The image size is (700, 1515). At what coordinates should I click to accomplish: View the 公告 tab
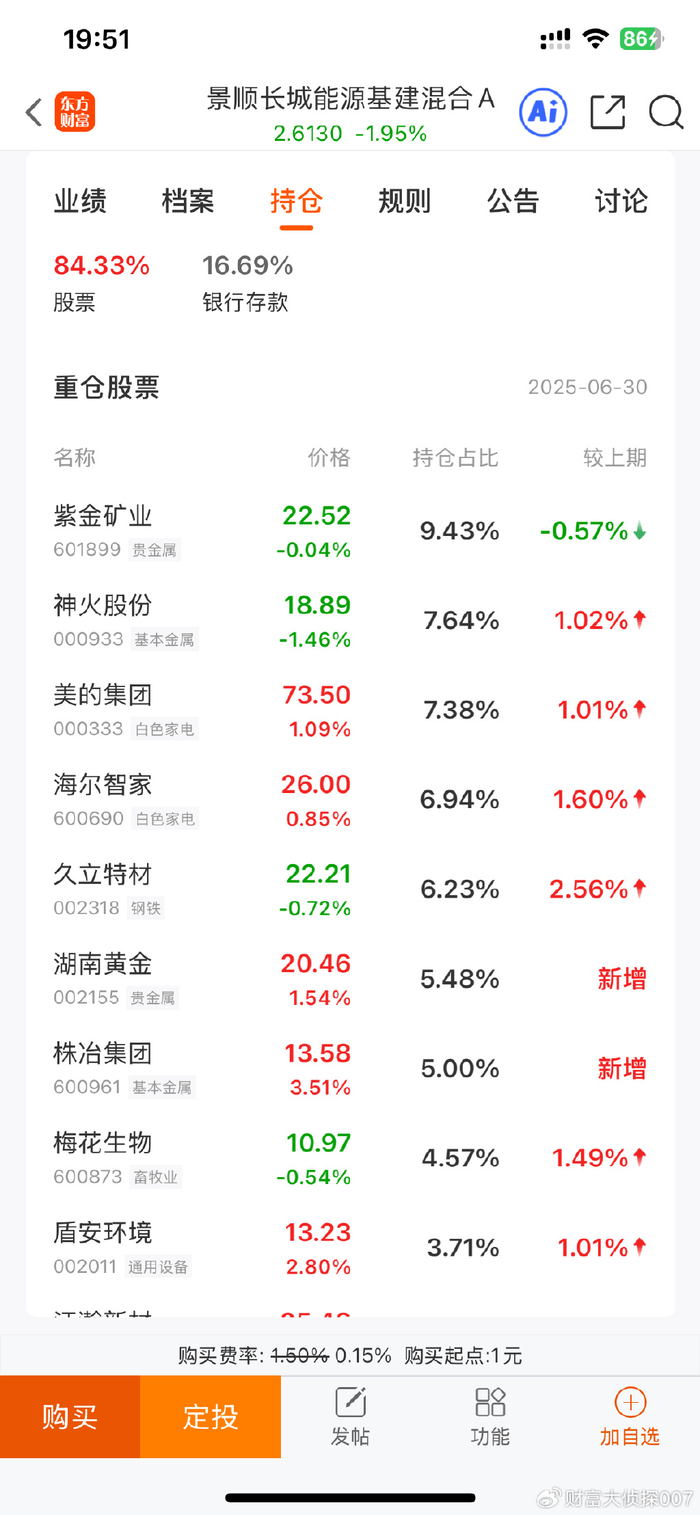pos(512,201)
